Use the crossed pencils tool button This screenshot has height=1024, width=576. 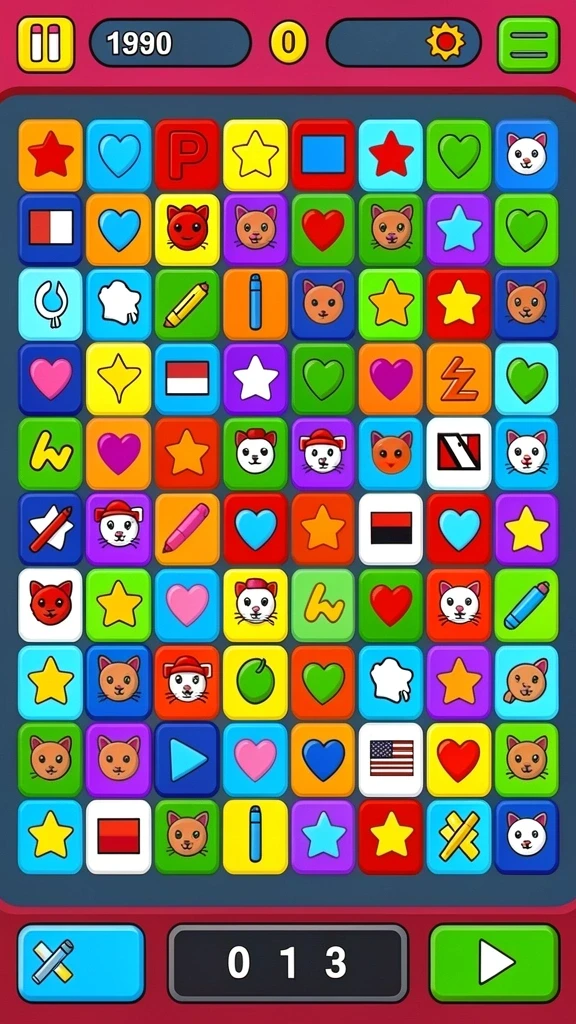[81, 963]
